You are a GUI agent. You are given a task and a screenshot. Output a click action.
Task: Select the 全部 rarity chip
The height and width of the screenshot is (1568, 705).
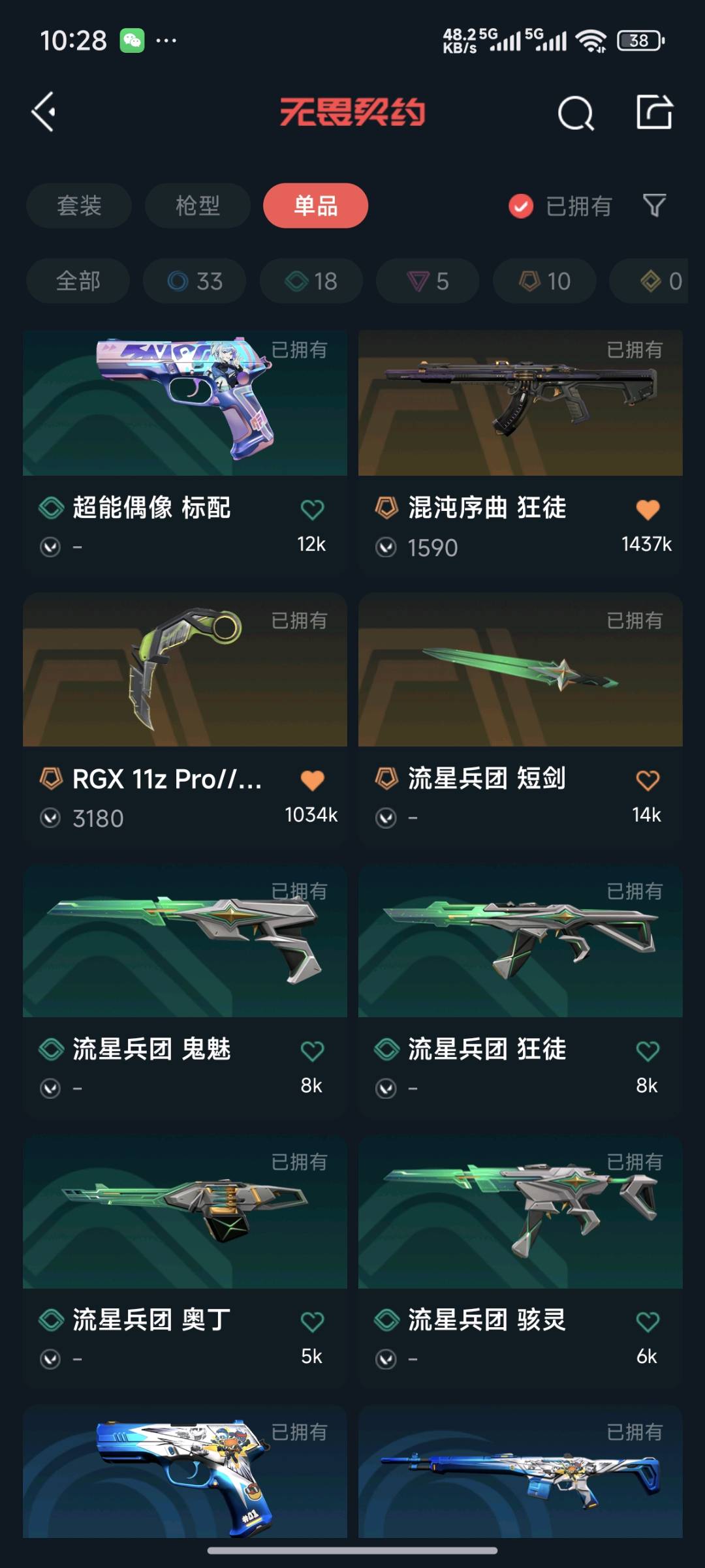78,281
